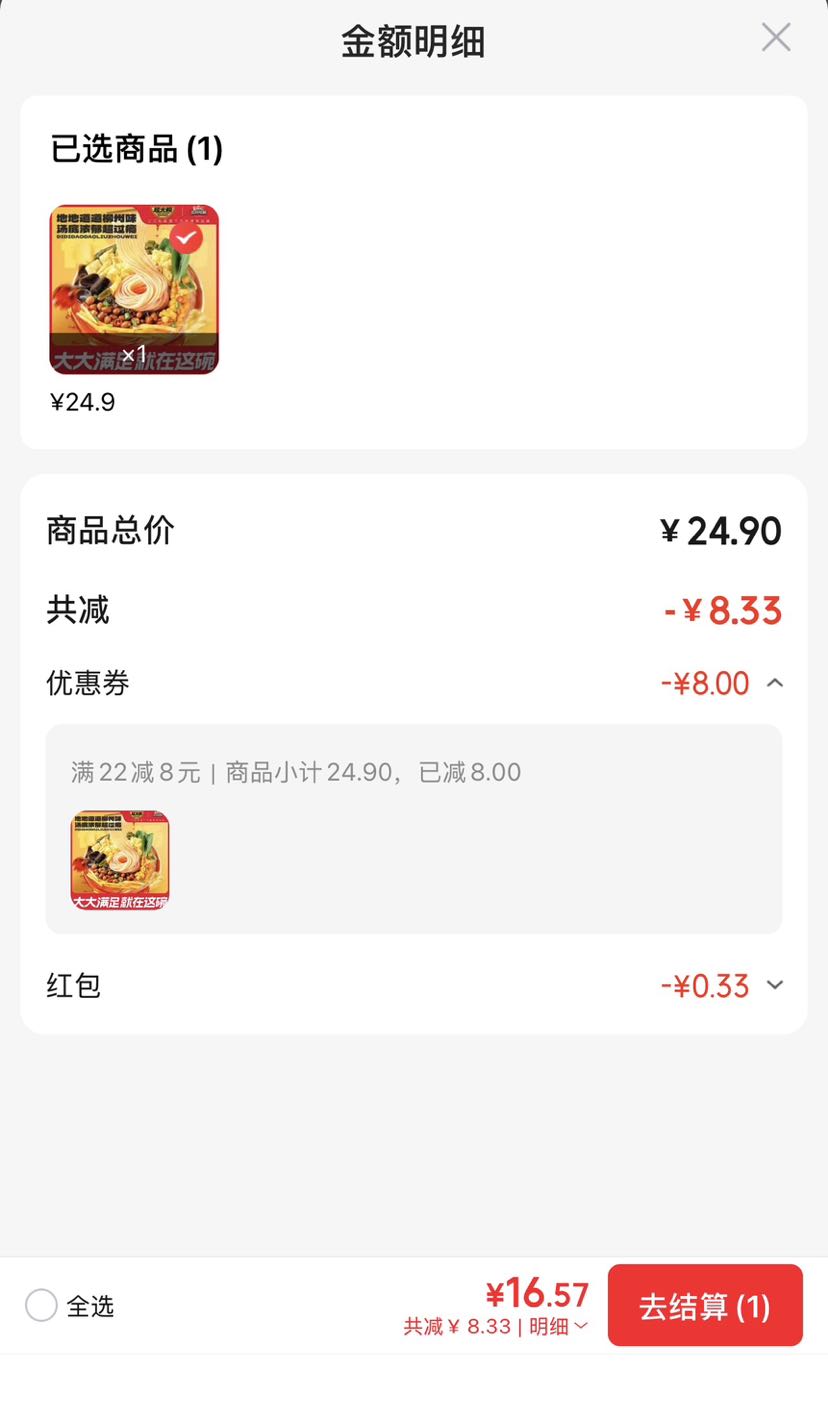Open the product thumbnail in the coupon box
The image size is (828, 1420).
(120, 860)
